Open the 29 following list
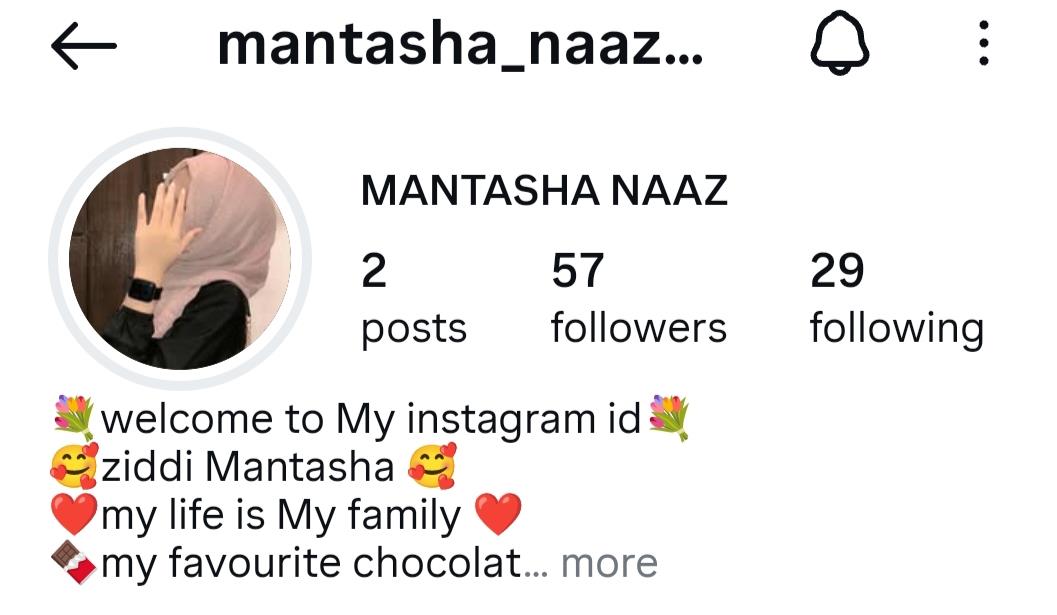Viewport: 1057px width, 615px height. pos(896,298)
